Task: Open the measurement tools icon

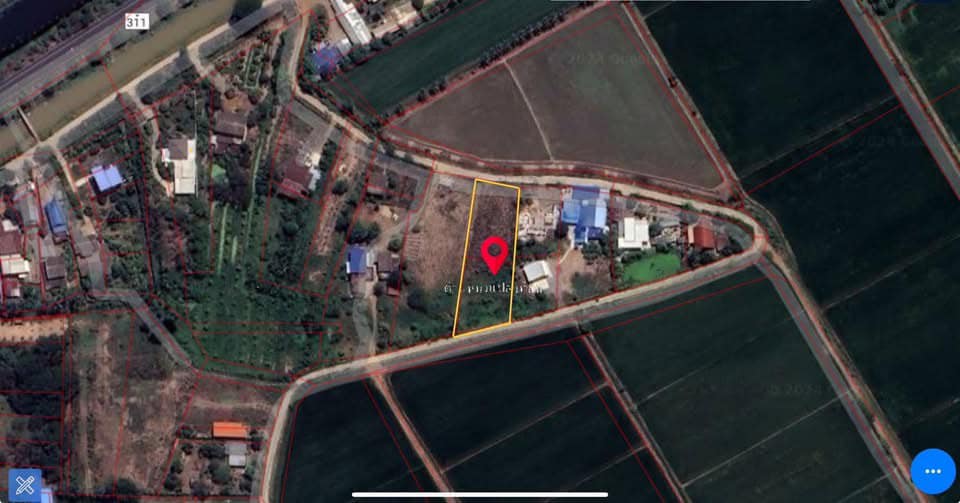Action: [x=24, y=485]
